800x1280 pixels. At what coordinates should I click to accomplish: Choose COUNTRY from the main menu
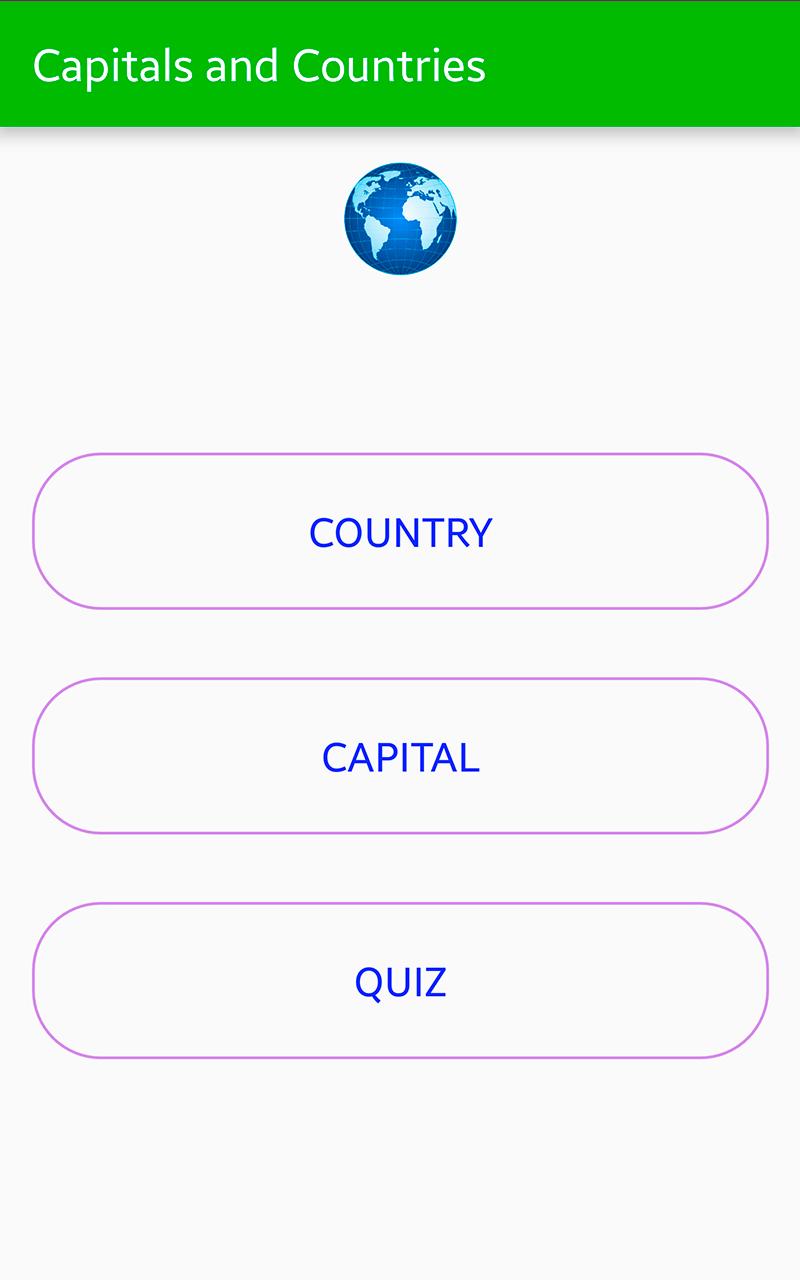tap(400, 532)
